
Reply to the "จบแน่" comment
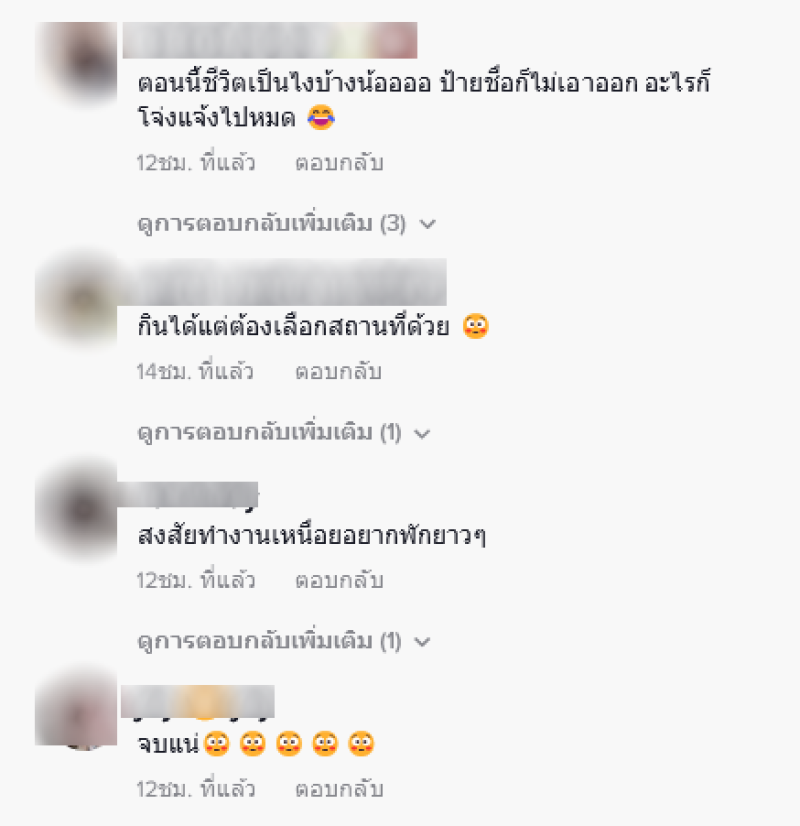pos(339,789)
